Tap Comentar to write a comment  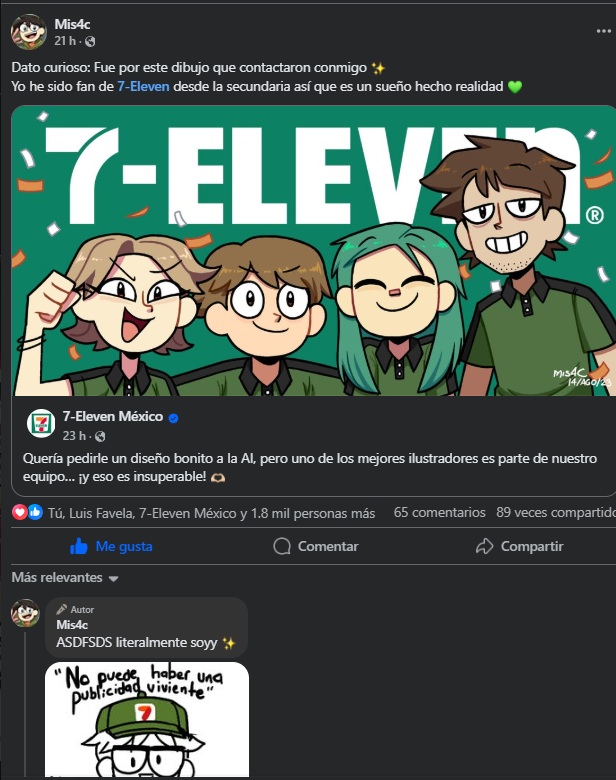coord(315,546)
